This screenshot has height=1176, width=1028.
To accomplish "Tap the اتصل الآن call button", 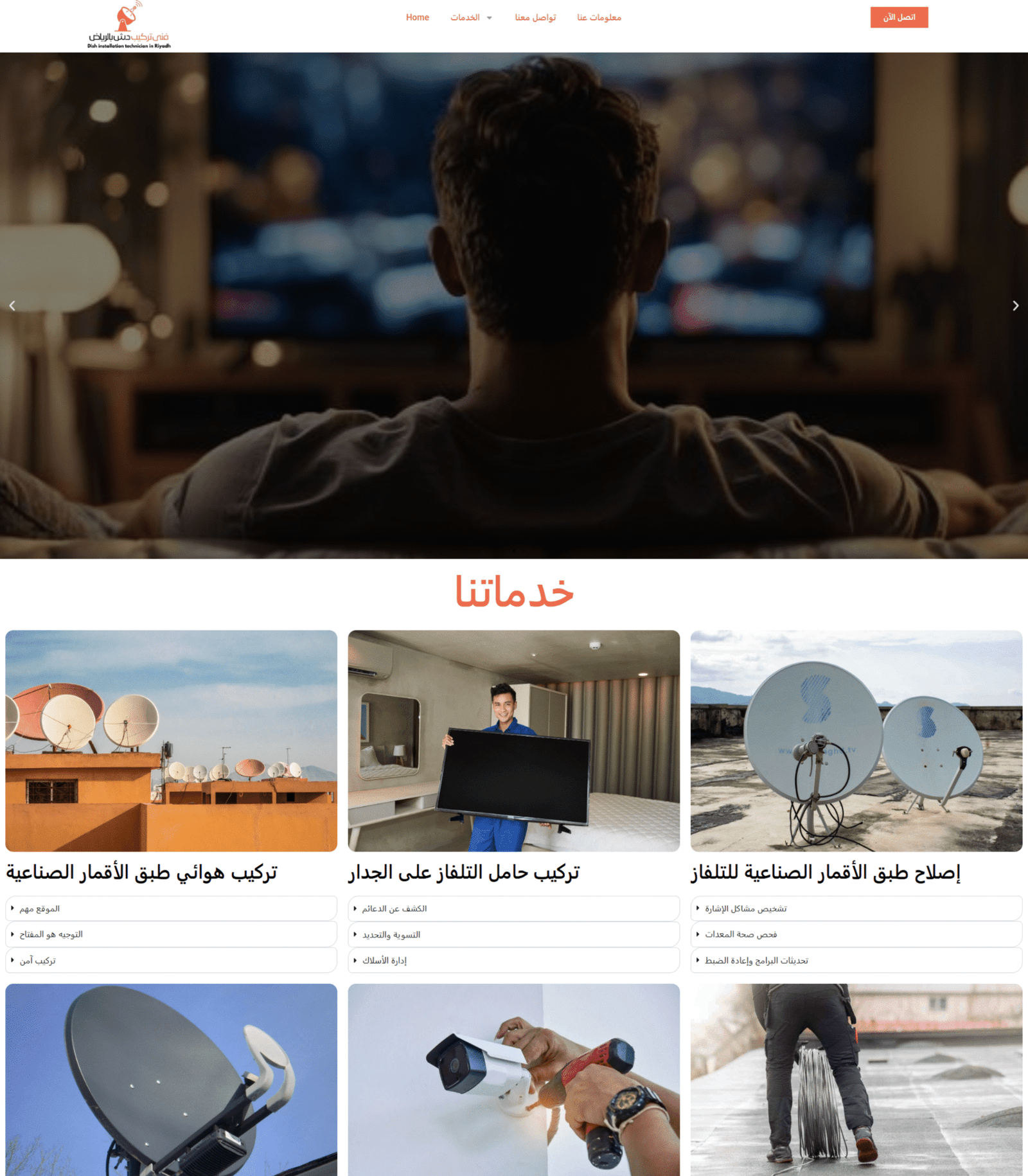I will (899, 17).
